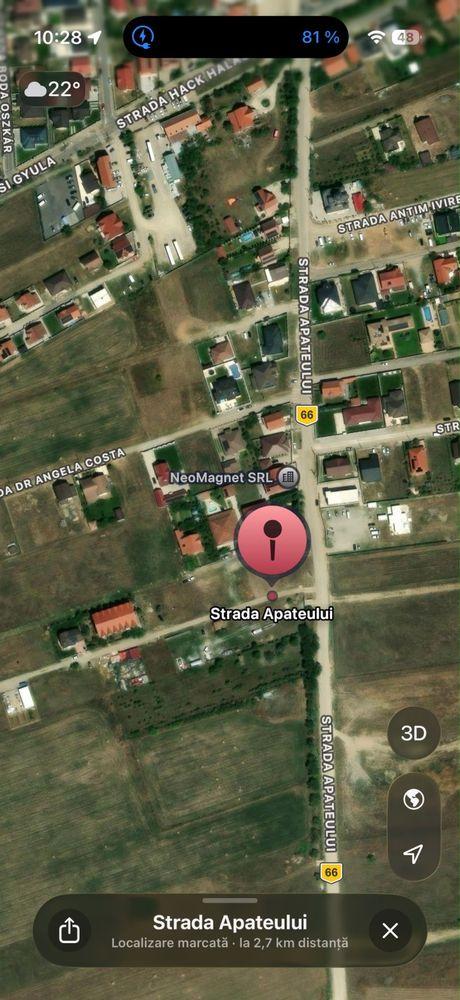Tap the NeoMagnet SRL business marker

click(288, 476)
